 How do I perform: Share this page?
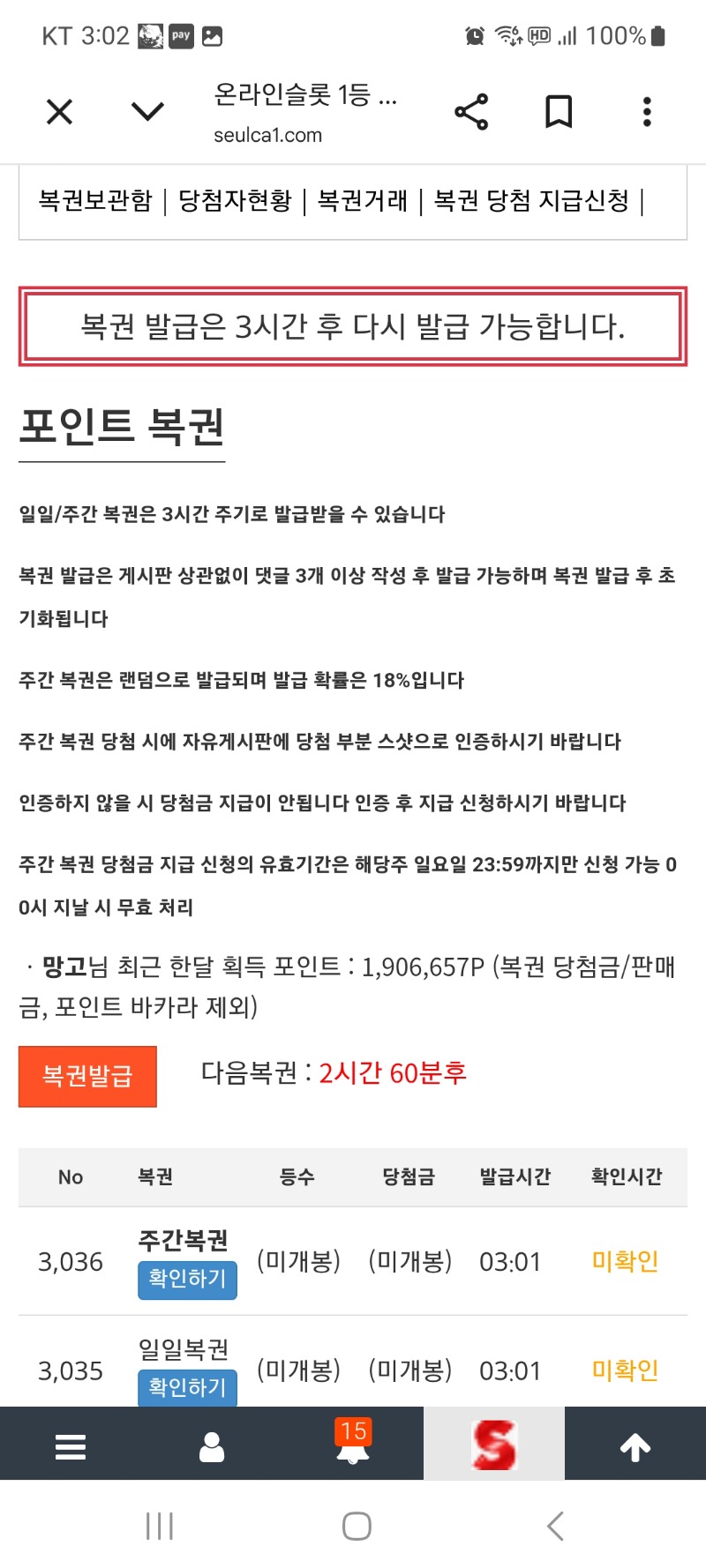[x=471, y=112]
